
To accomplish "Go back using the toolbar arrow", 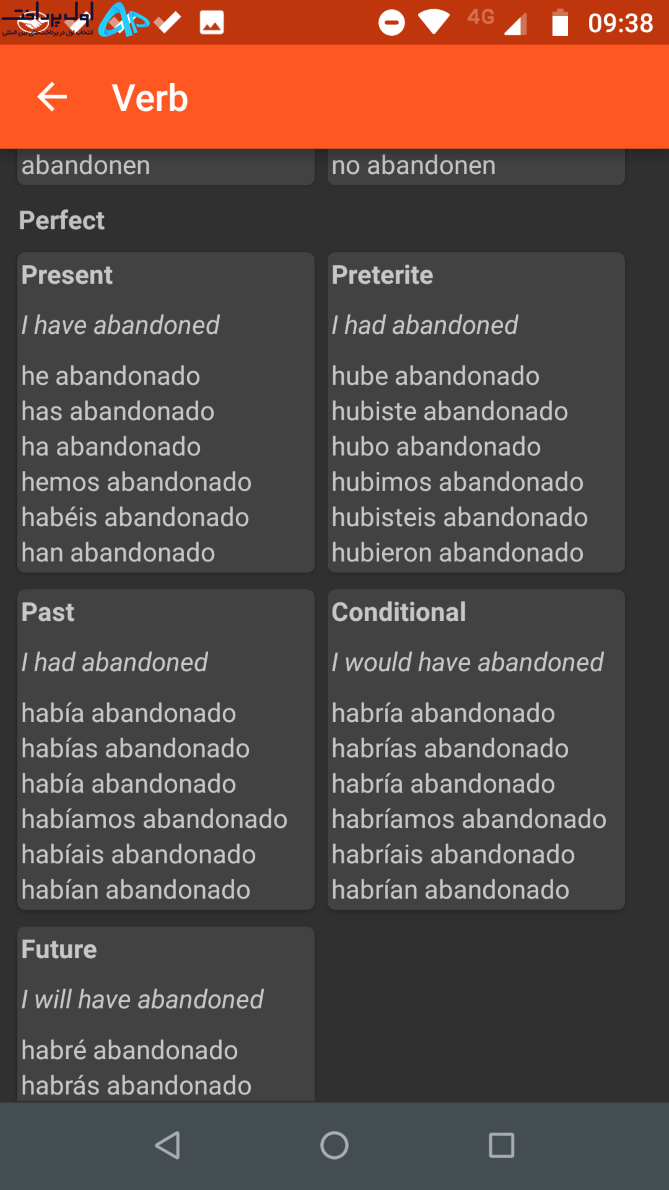I will point(52,97).
